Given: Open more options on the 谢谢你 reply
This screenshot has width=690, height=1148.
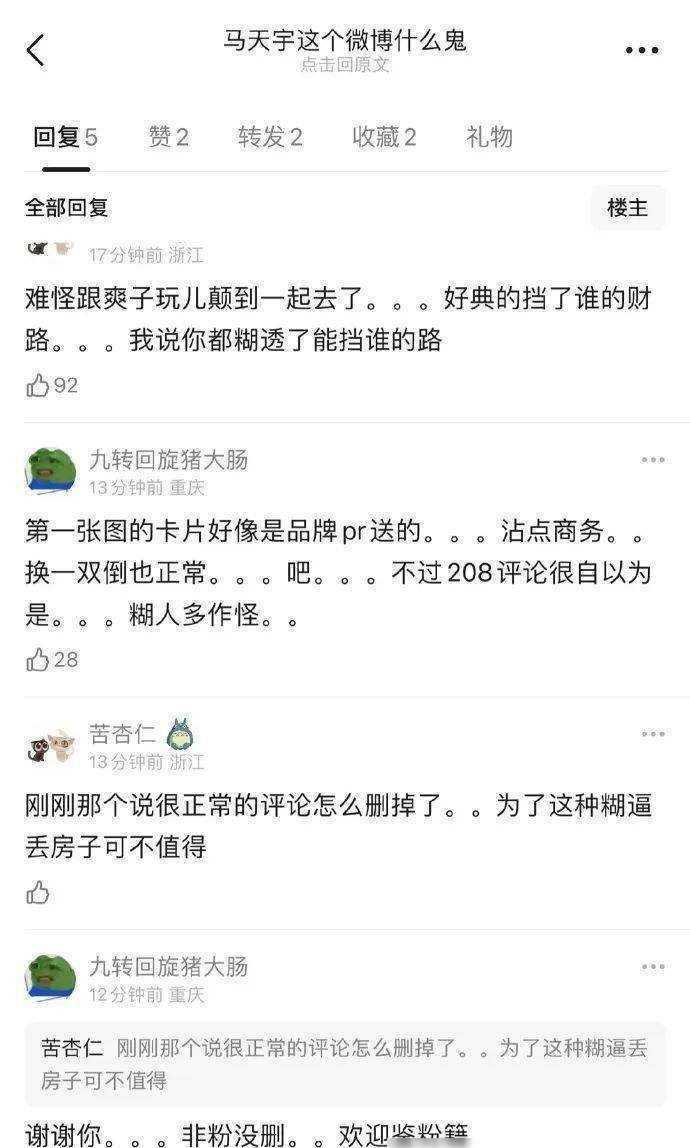Looking at the screenshot, I should [653, 967].
